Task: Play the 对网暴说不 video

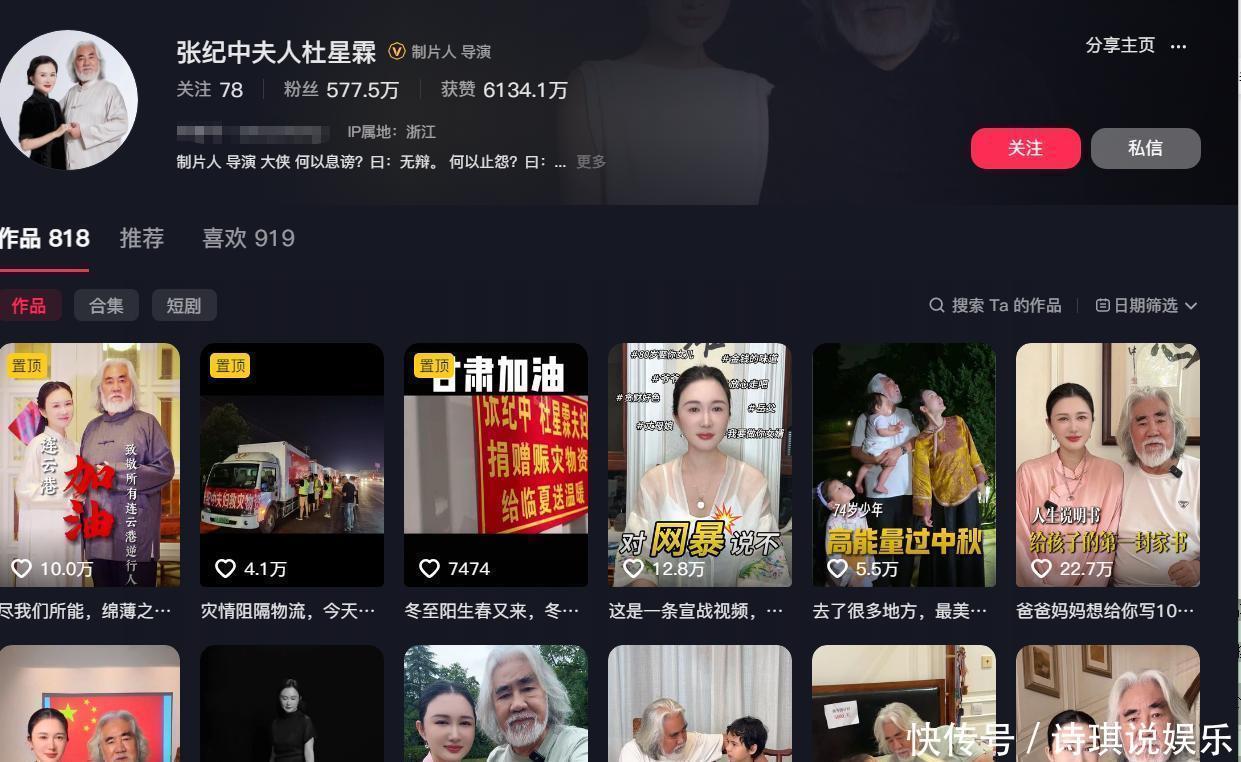Action: point(700,464)
